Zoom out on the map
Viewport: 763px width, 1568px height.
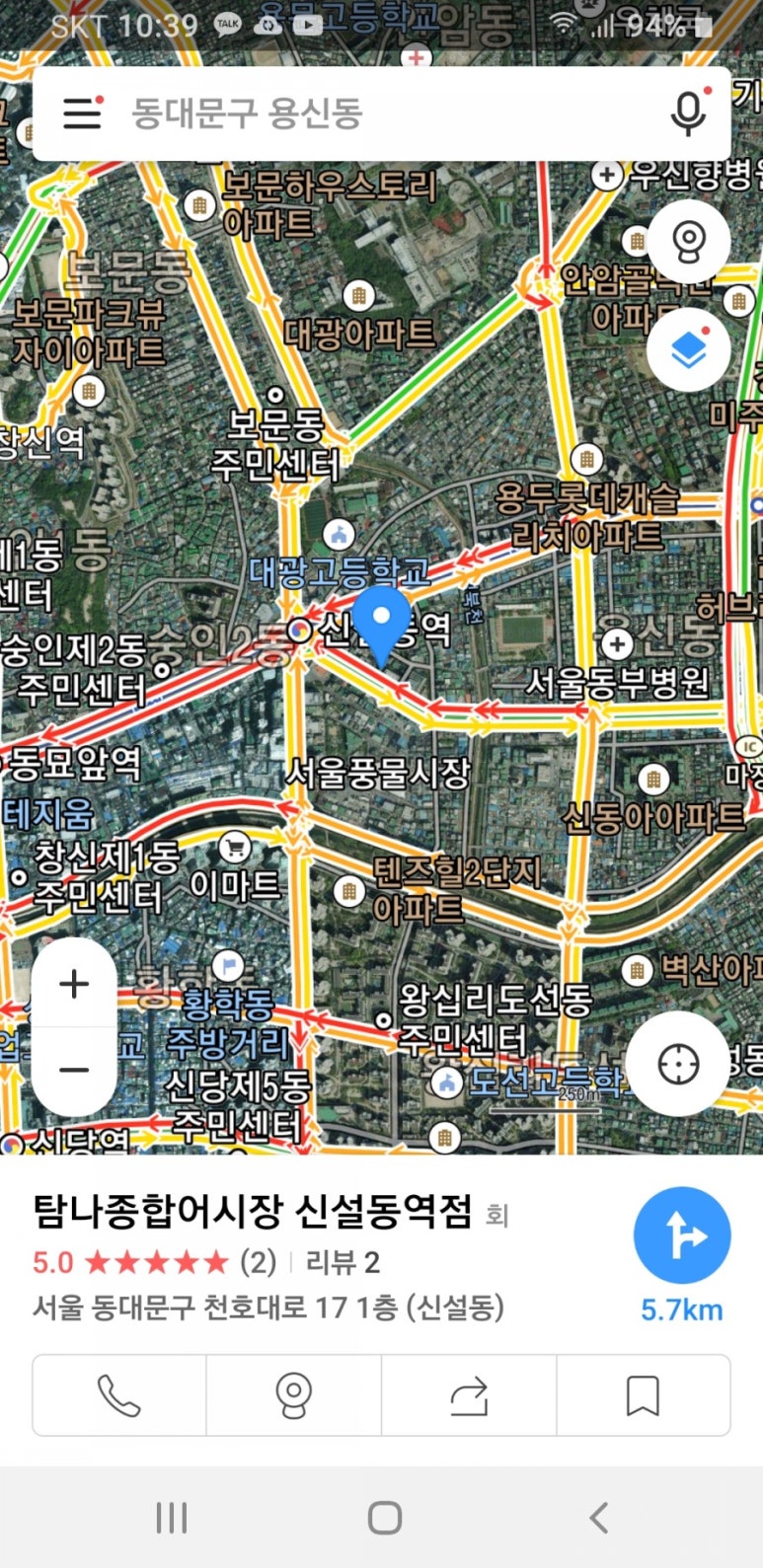coord(74,1071)
